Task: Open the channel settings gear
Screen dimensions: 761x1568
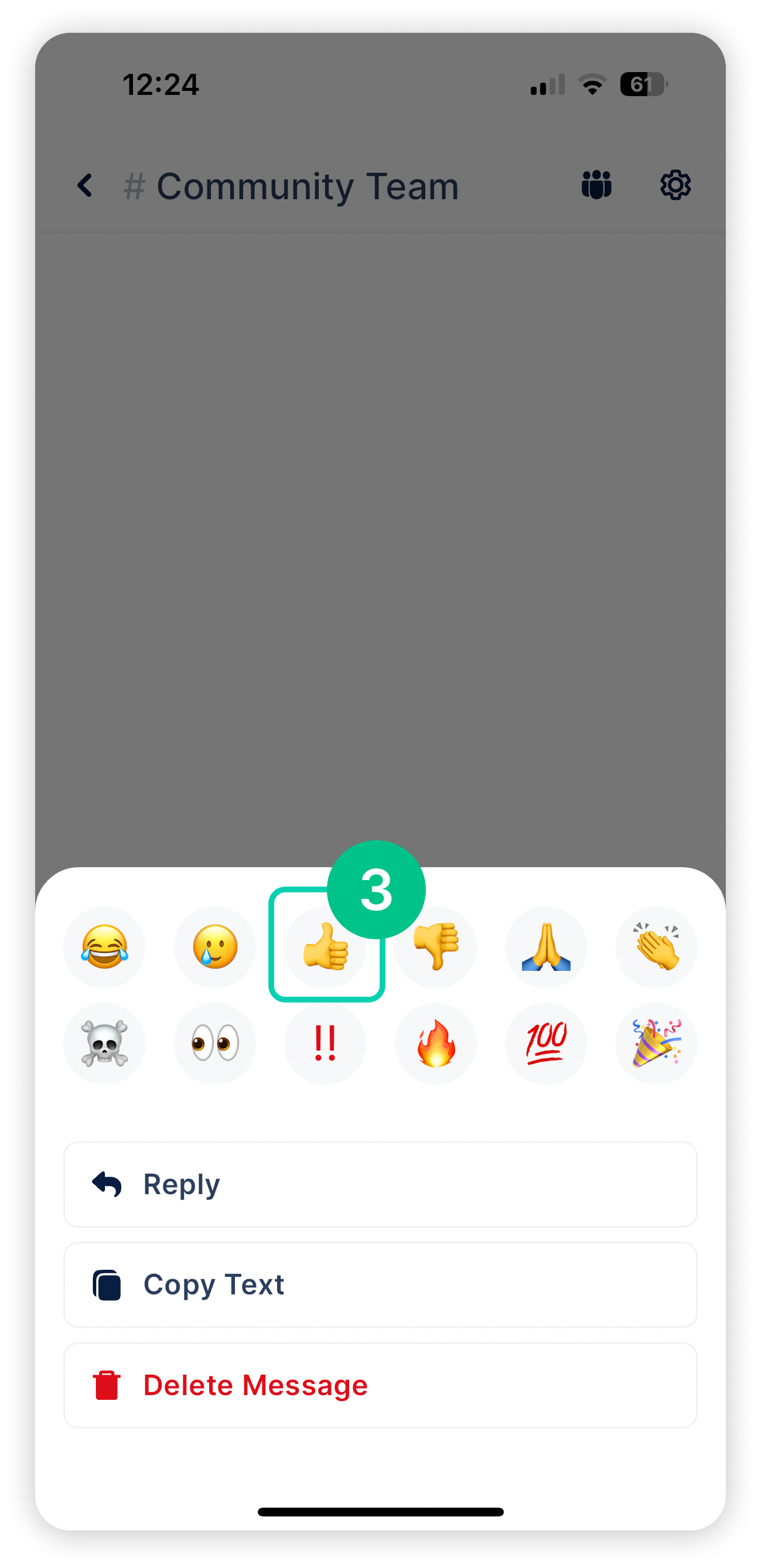Action: tap(675, 186)
